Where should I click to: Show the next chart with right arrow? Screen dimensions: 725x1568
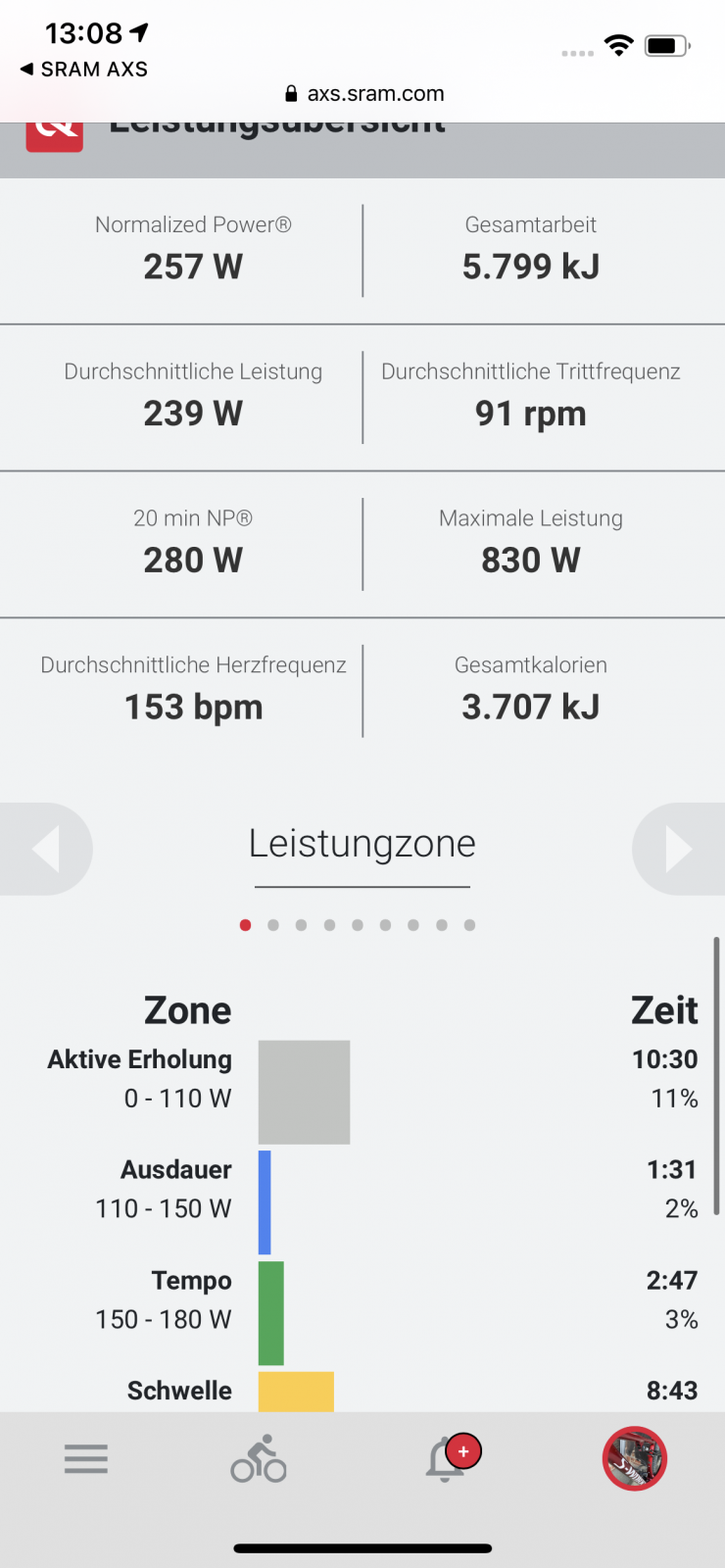[x=679, y=849]
